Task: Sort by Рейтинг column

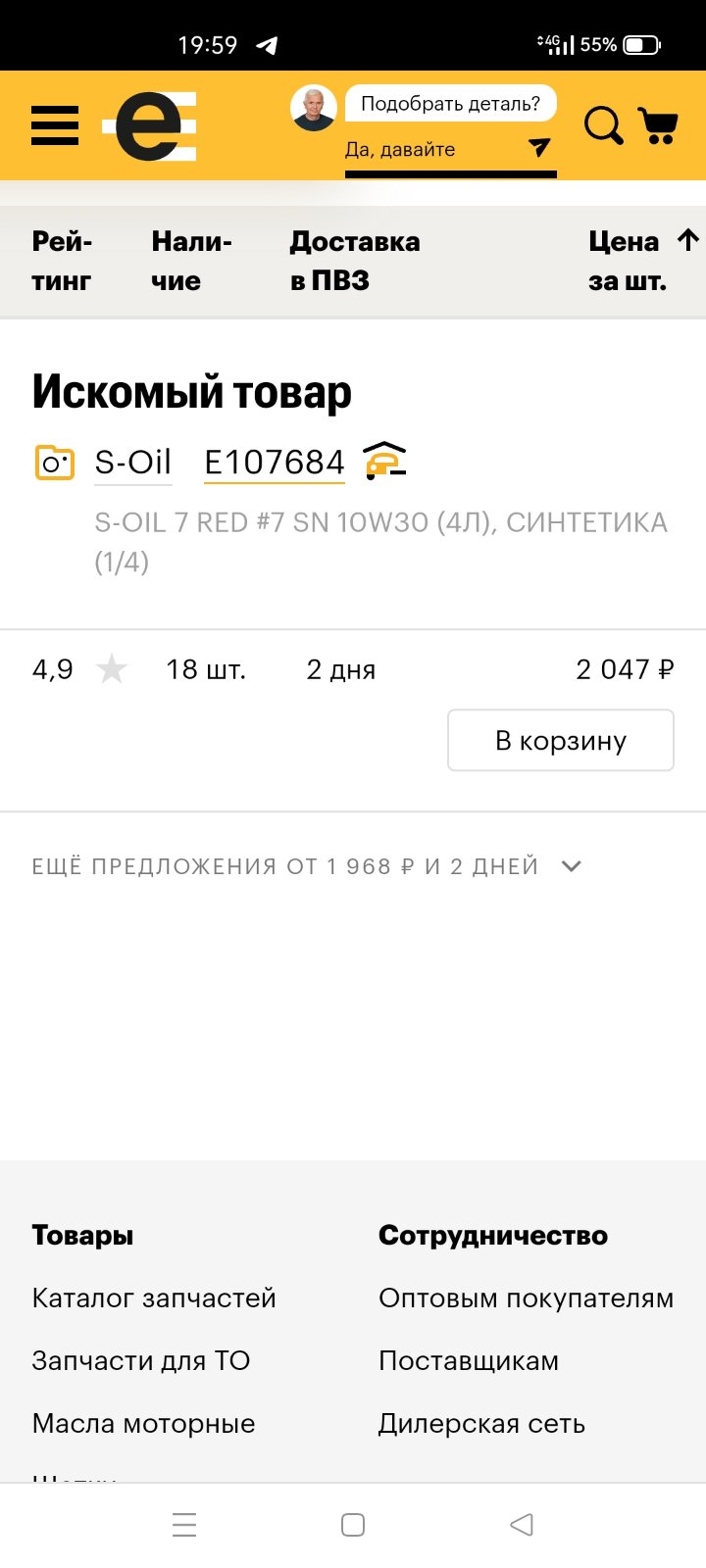Action: (x=63, y=262)
